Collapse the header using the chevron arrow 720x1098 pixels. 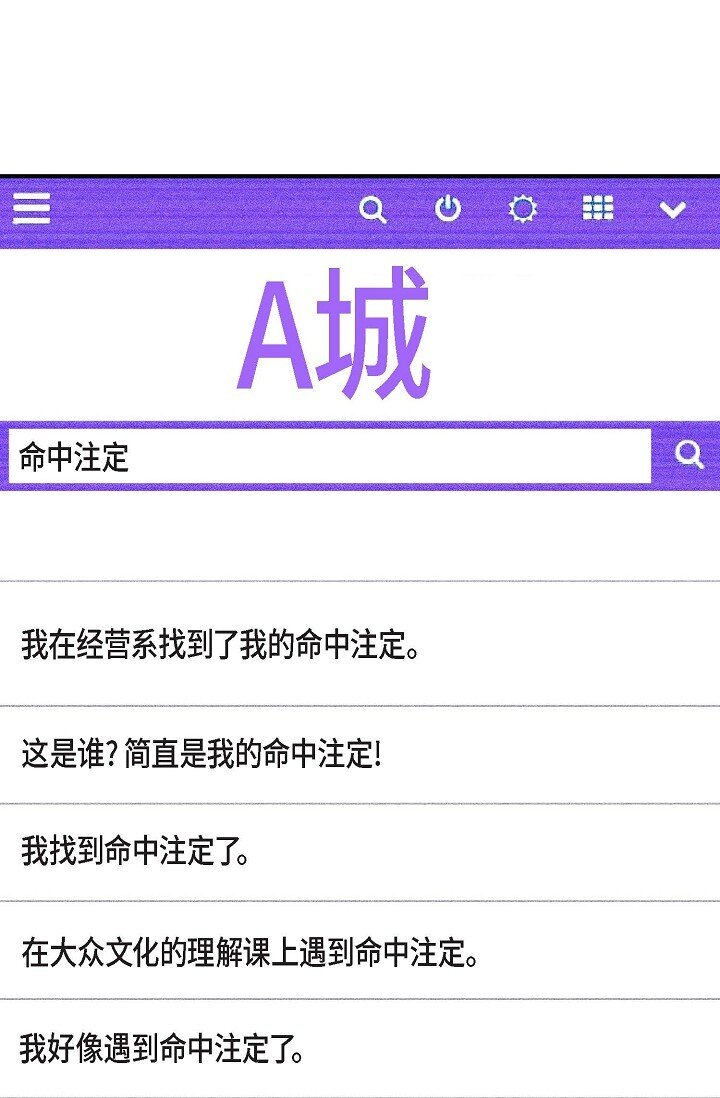(671, 212)
